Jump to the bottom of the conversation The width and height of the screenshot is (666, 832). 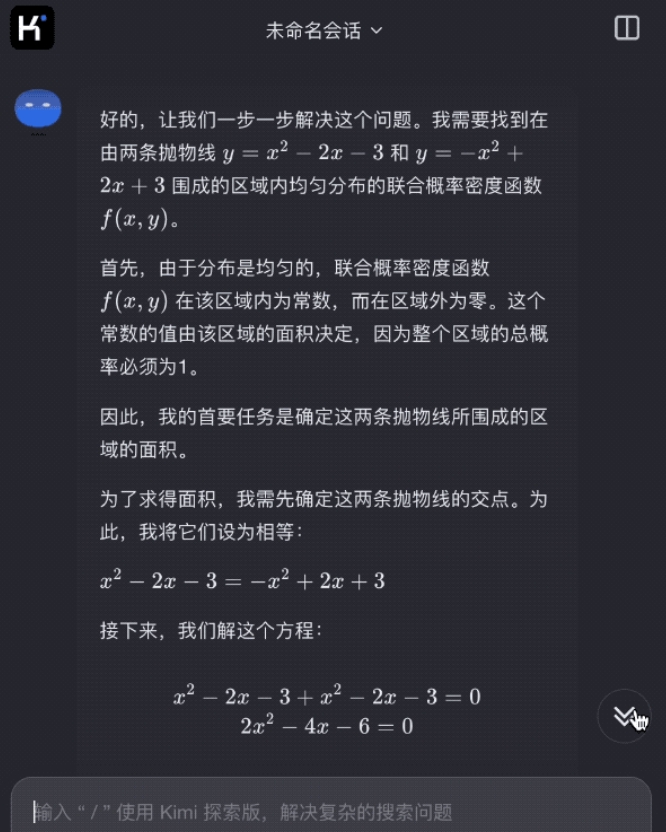click(x=624, y=716)
